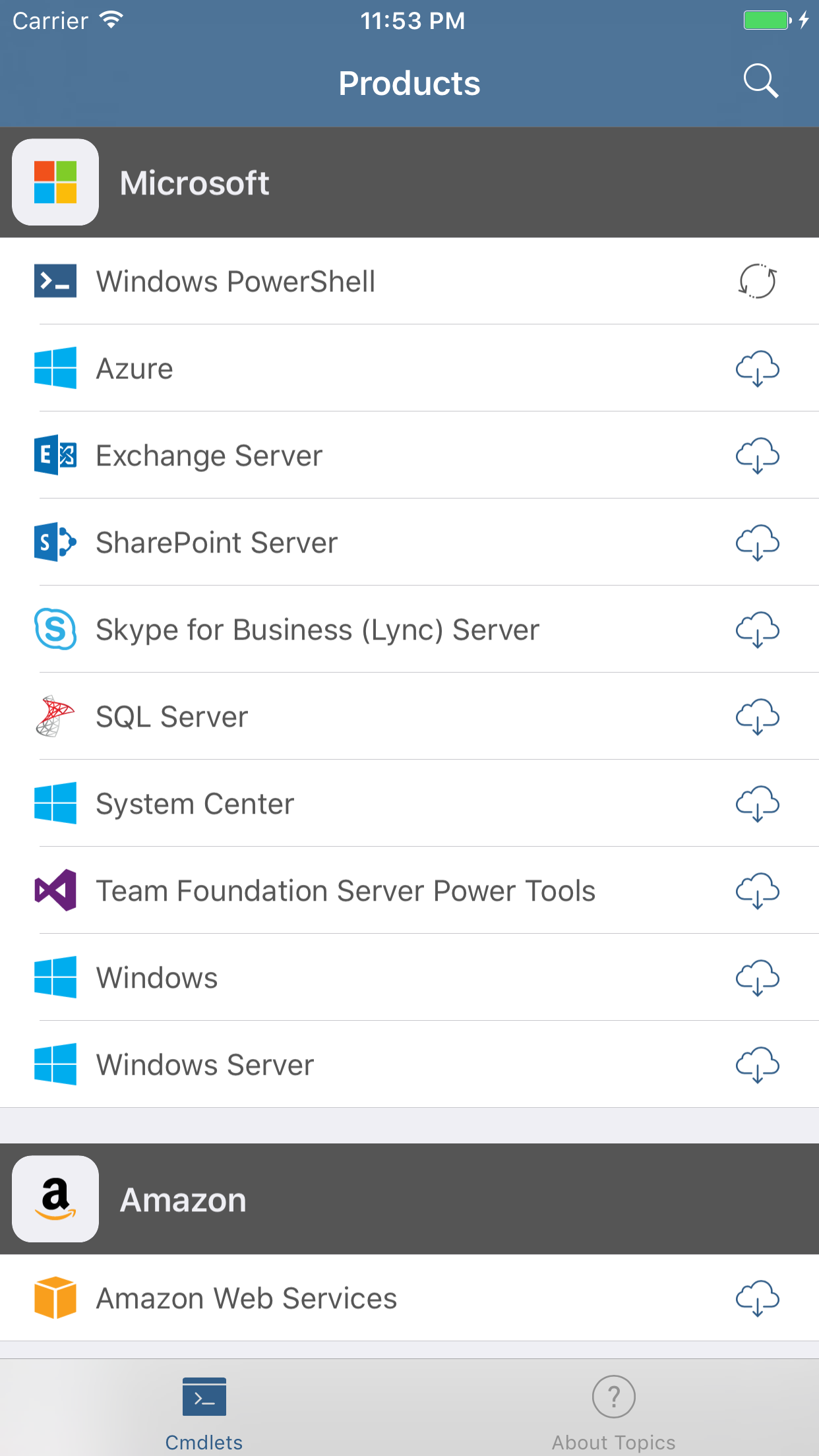Open the search magnifier in the header
The height and width of the screenshot is (1456, 819).
pos(760,82)
